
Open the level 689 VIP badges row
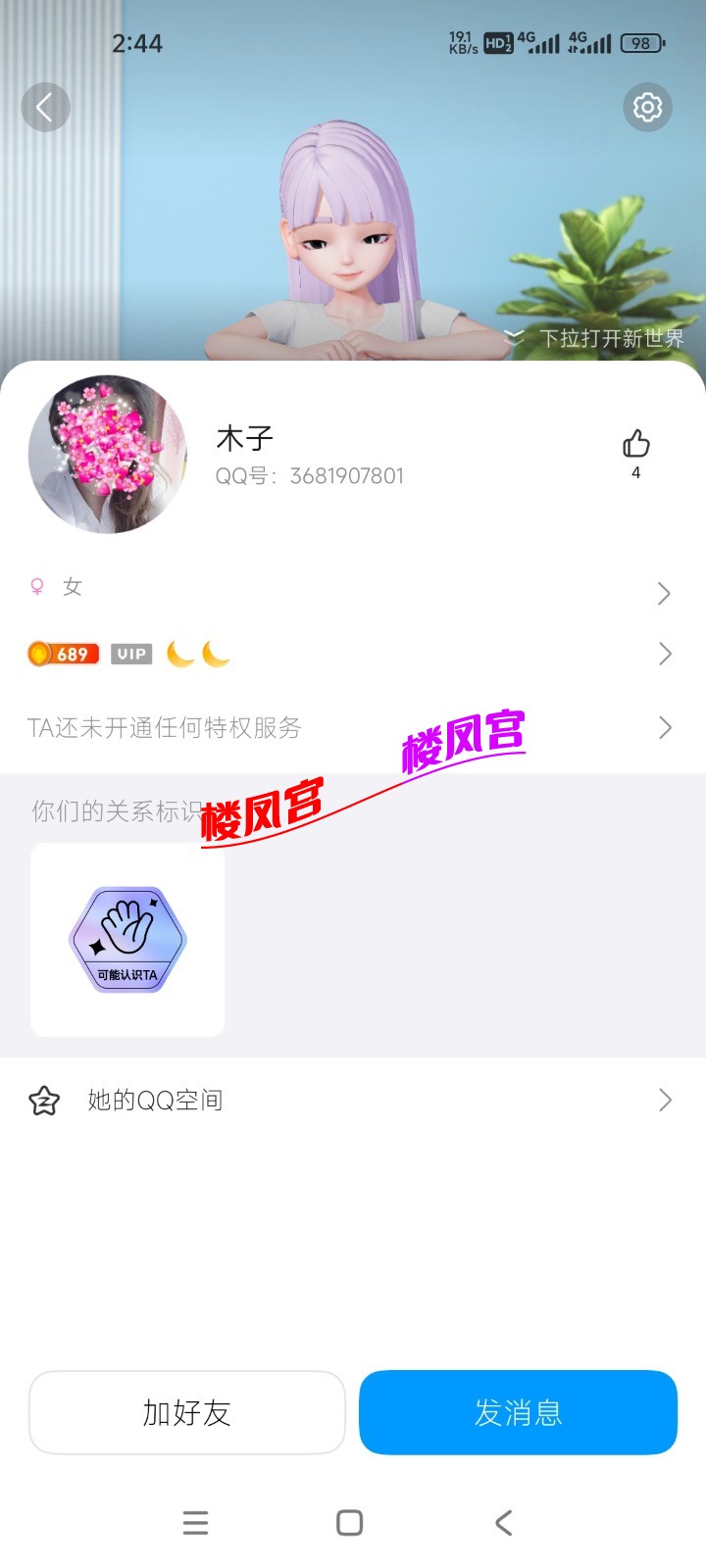click(351, 654)
